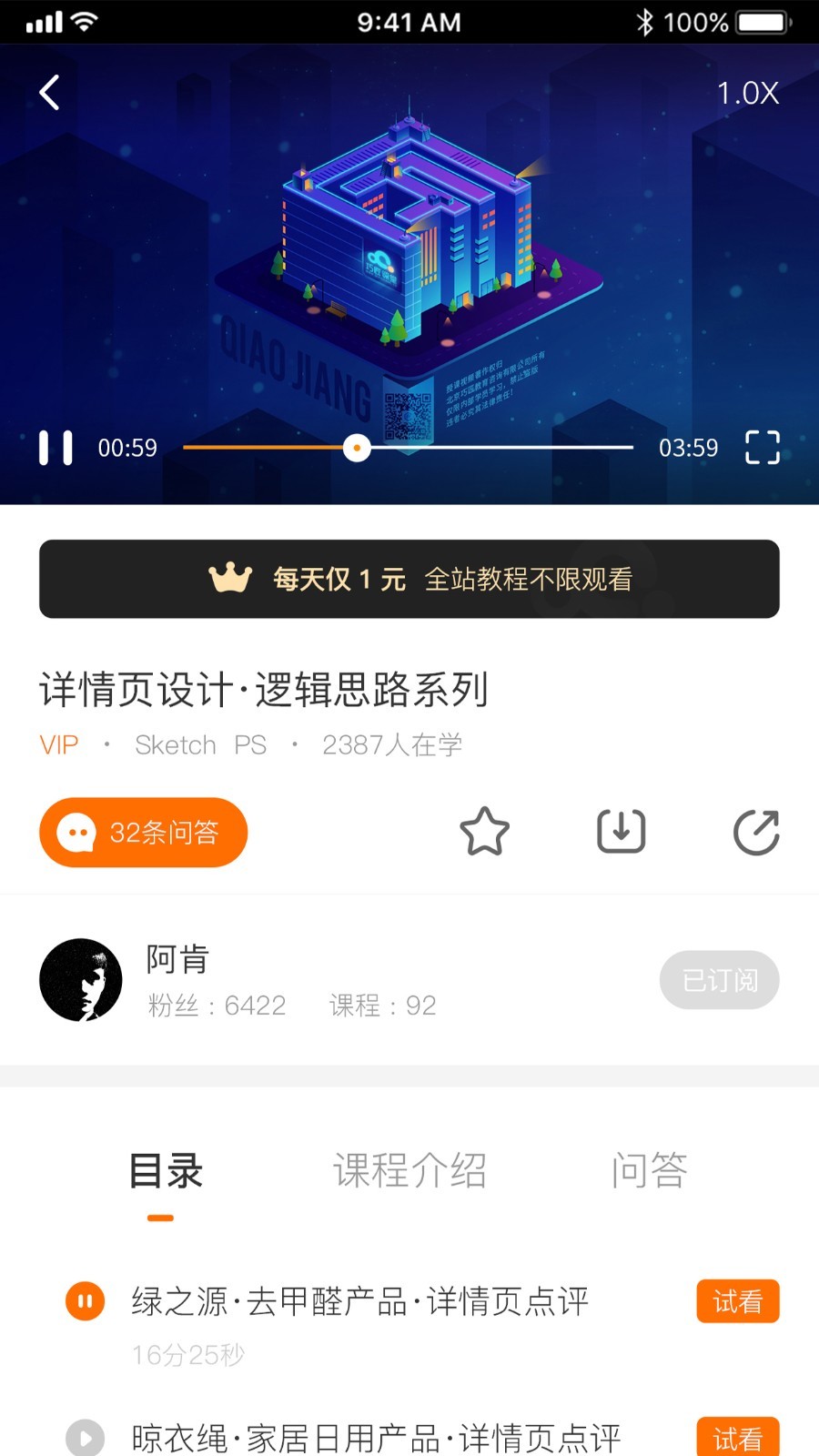Download the course with the download icon

point(621,831)
